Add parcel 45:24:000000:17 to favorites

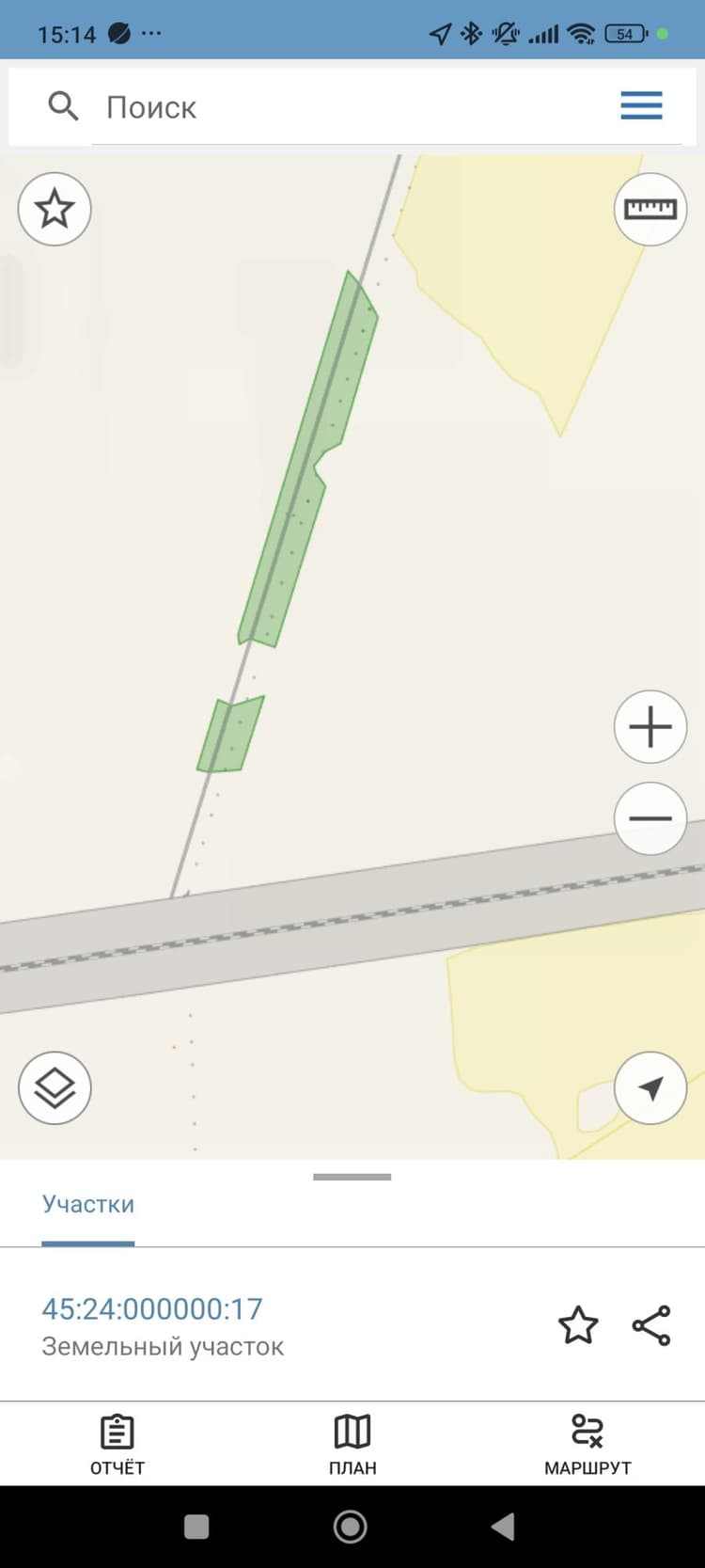coord(578,1325)
